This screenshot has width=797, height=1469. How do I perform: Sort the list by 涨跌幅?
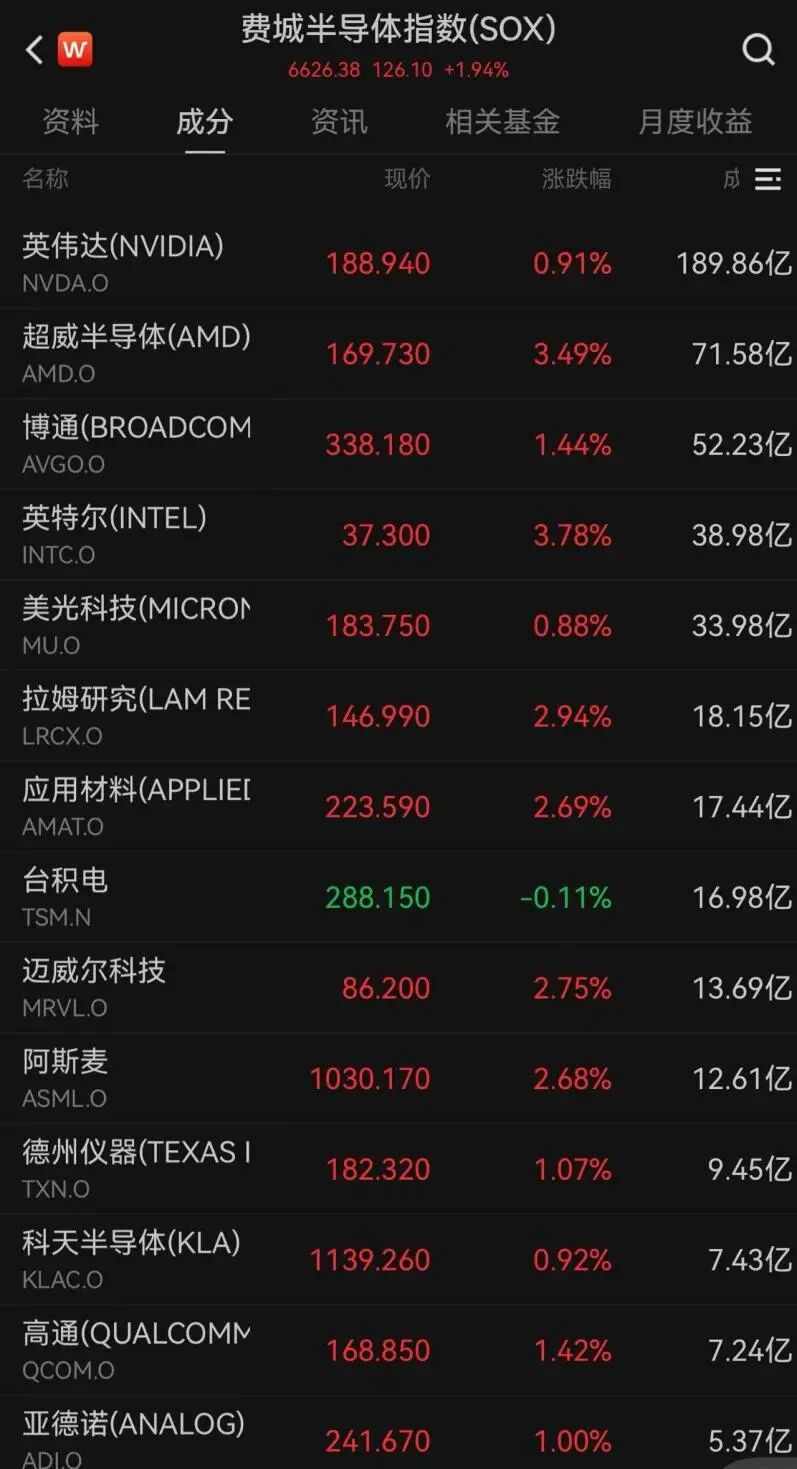coord(576,180)
